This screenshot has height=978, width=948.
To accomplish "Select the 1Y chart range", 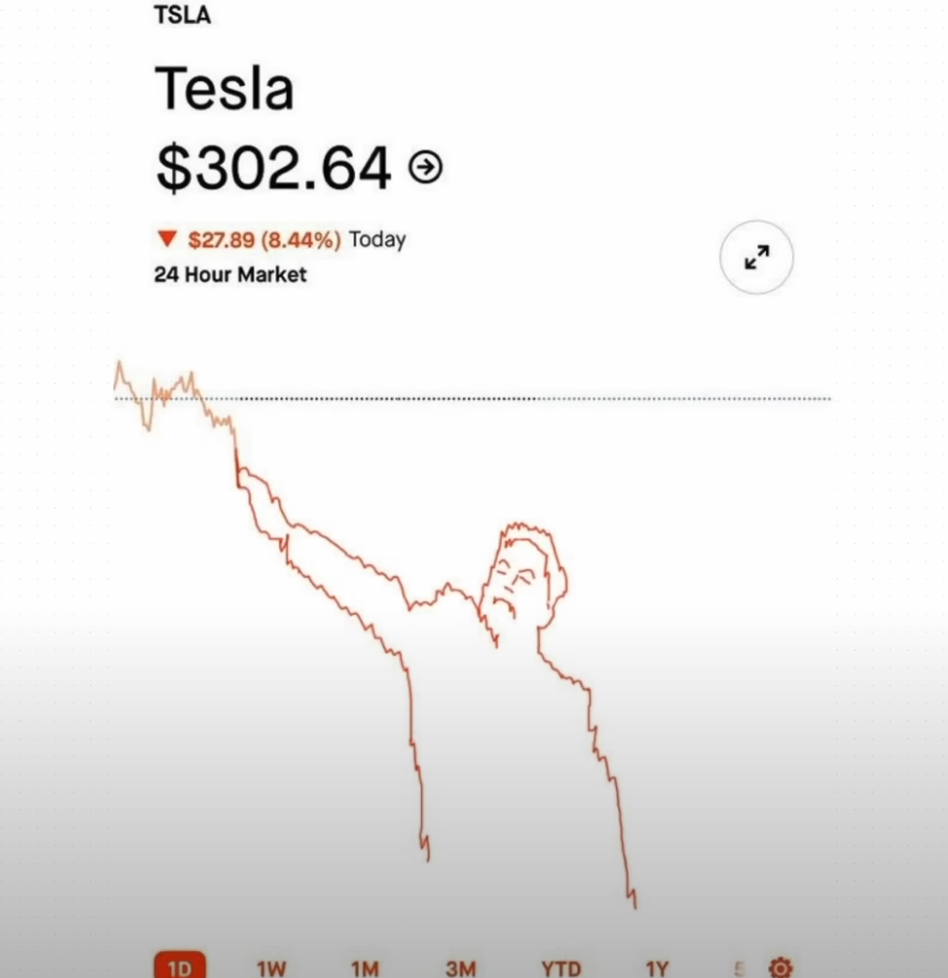I will coord(659,966).
